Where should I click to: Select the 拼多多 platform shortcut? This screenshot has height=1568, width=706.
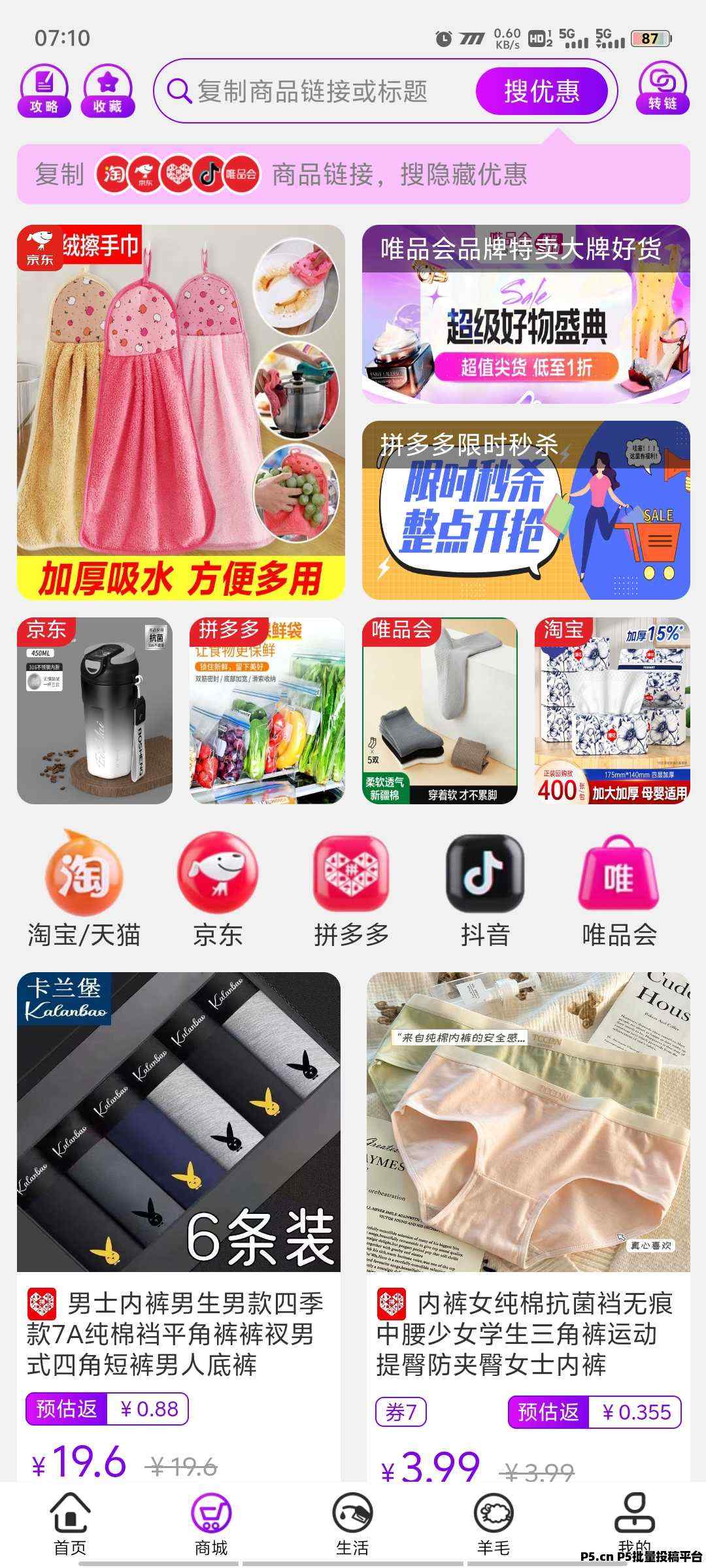[x=352, y=889]
